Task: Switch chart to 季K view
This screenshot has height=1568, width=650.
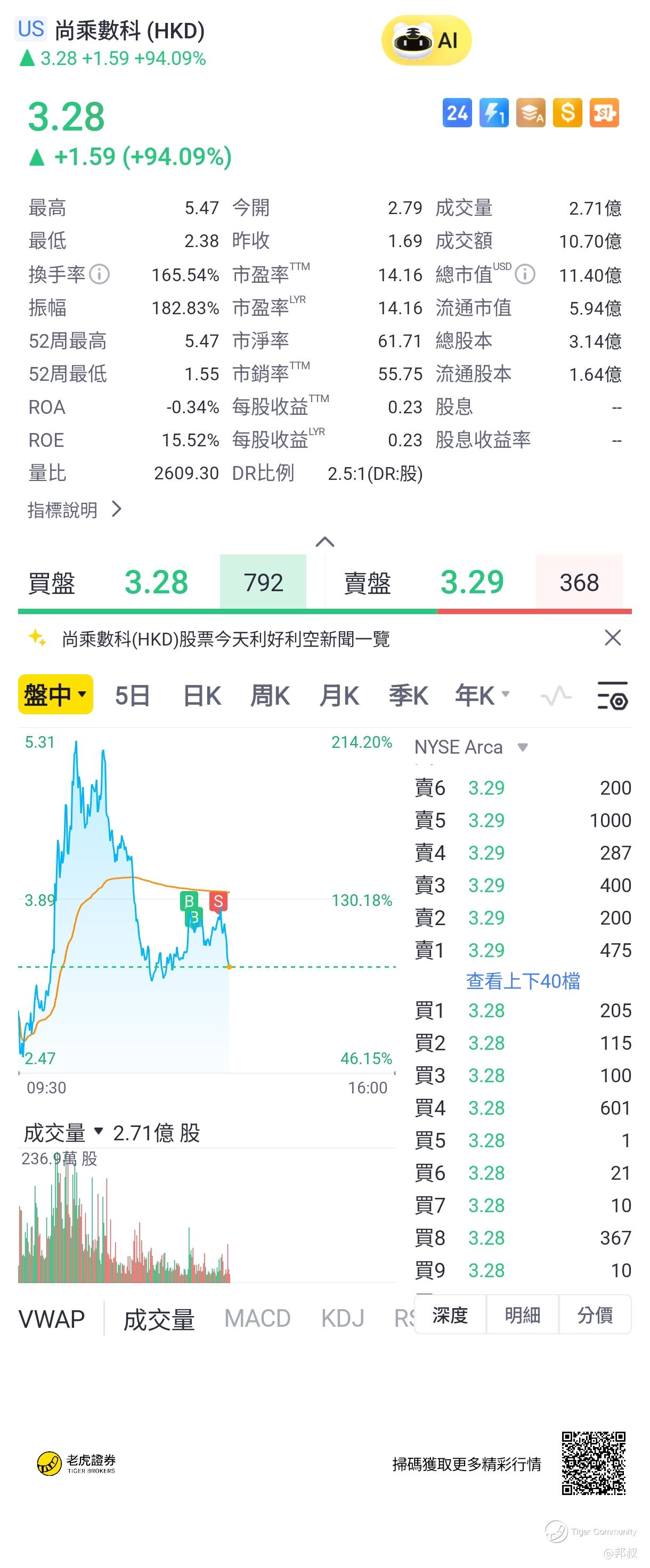Action: click(x=408, y=695)
